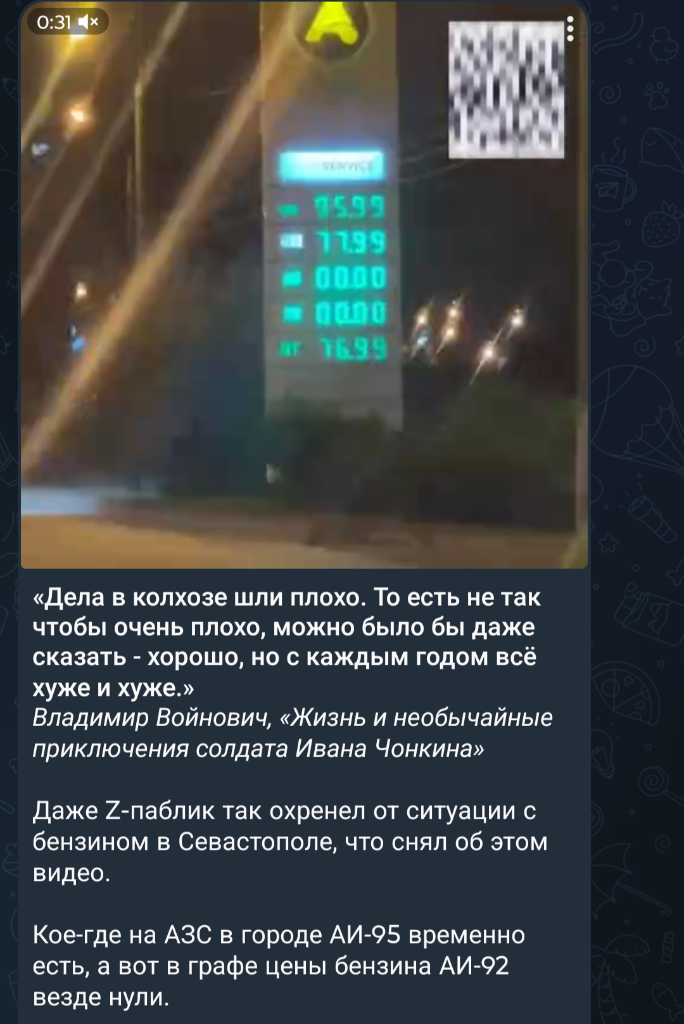Unmute the video via the sound badge
The image size is (684, 1024).
click(89, 21)
